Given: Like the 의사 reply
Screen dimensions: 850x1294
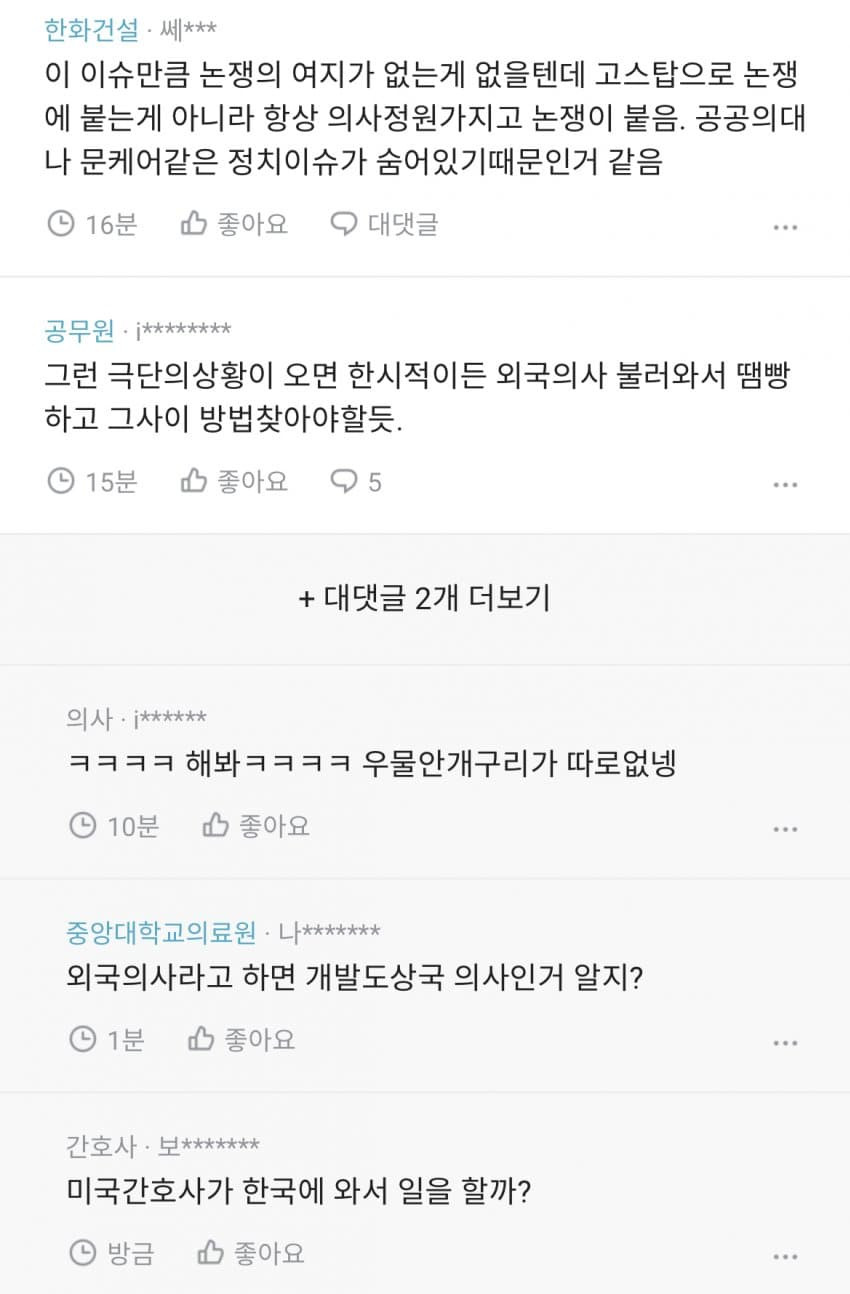Looking at the screenshot, I should tap(256, 826).
